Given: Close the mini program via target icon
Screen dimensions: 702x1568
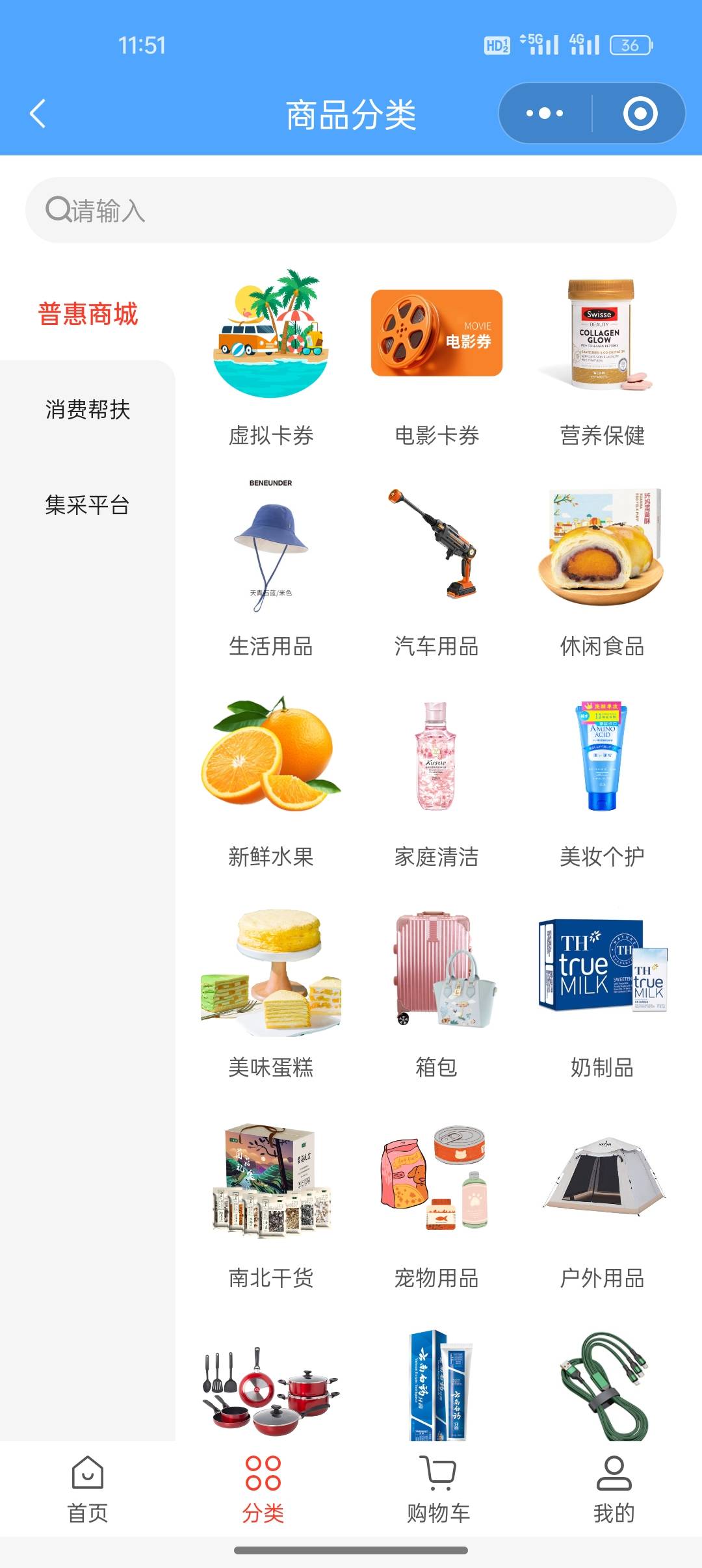Looking at the screenshot, I should coord(640,114).
